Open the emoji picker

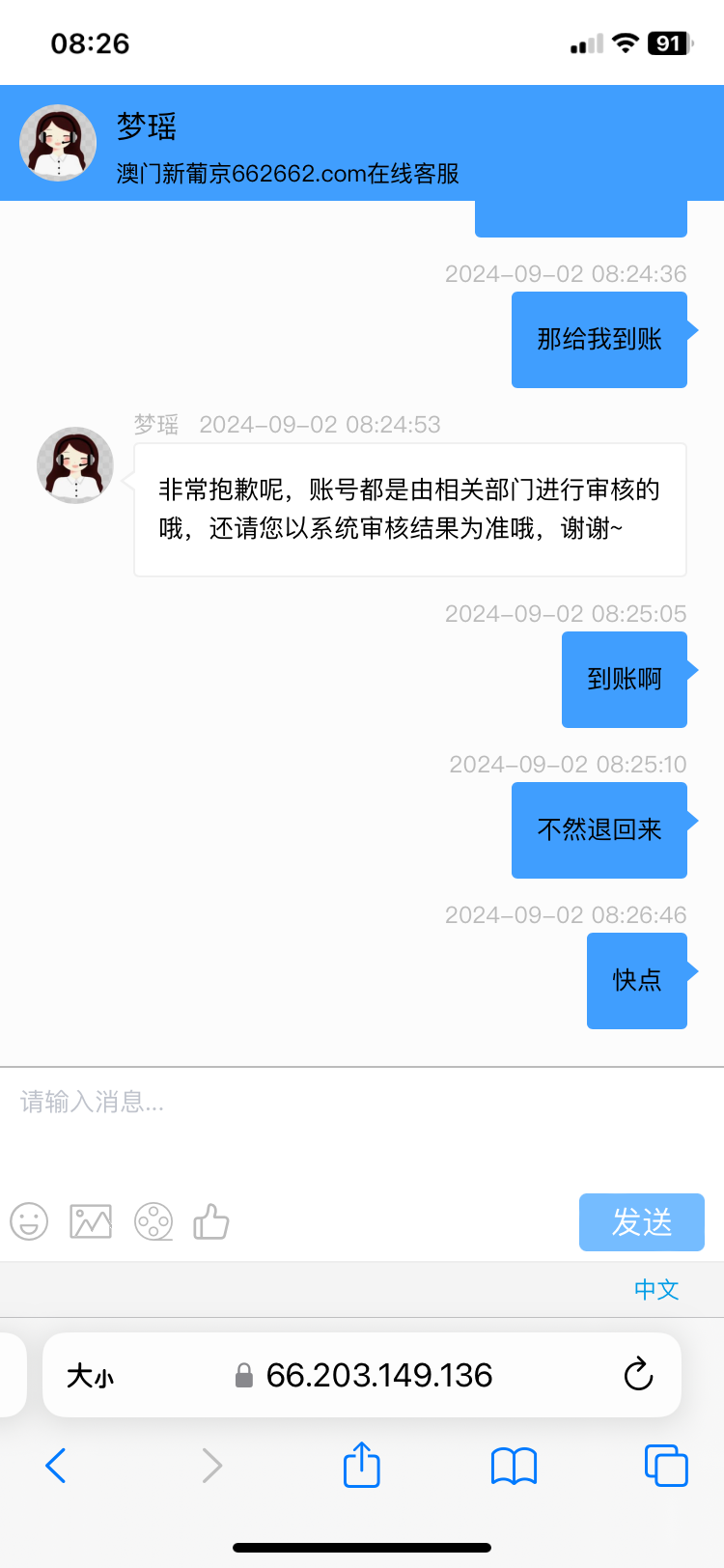tap(28, 1221)
